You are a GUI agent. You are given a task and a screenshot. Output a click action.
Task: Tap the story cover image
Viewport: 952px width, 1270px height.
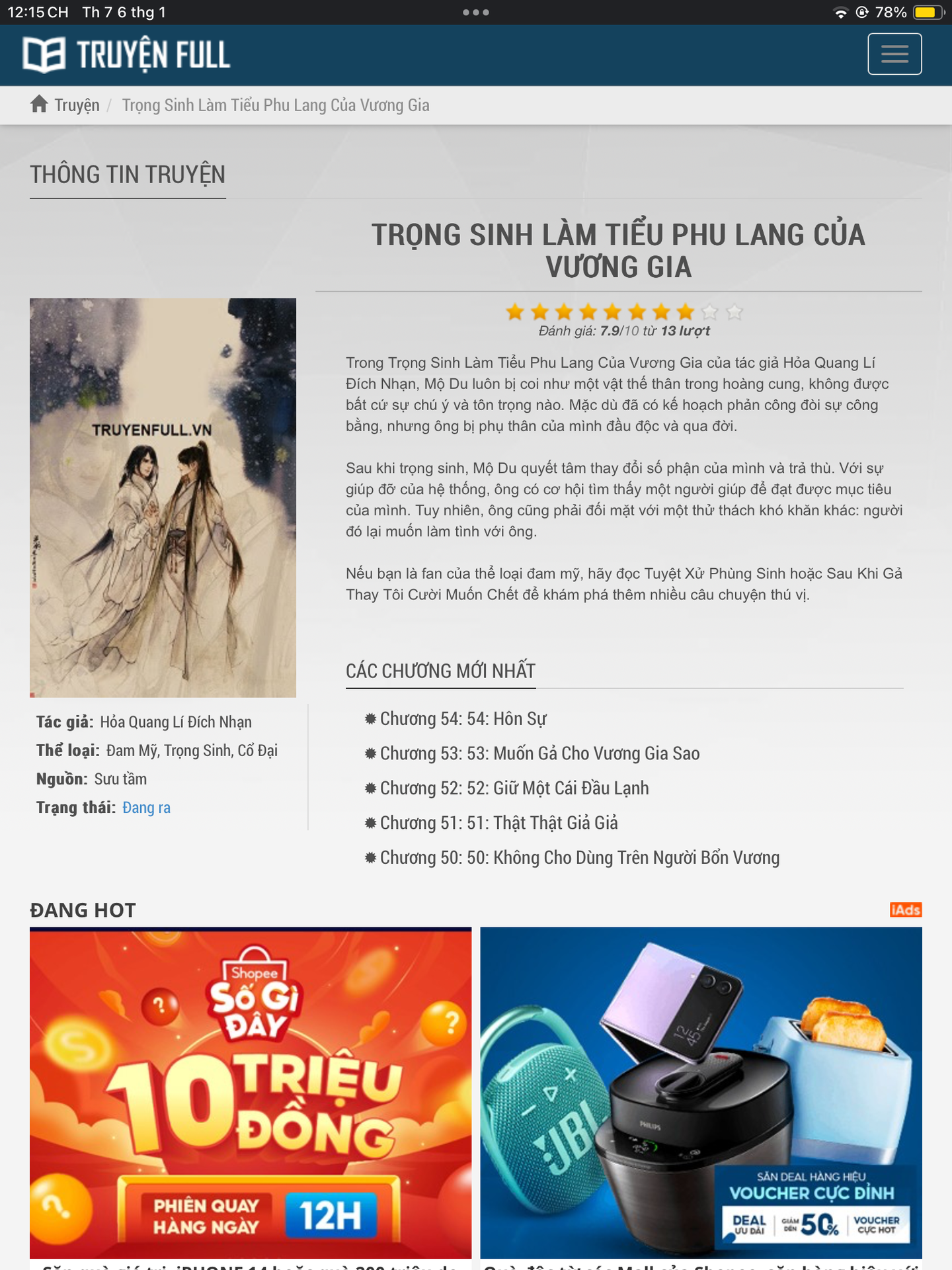click(x=163, y=497)
